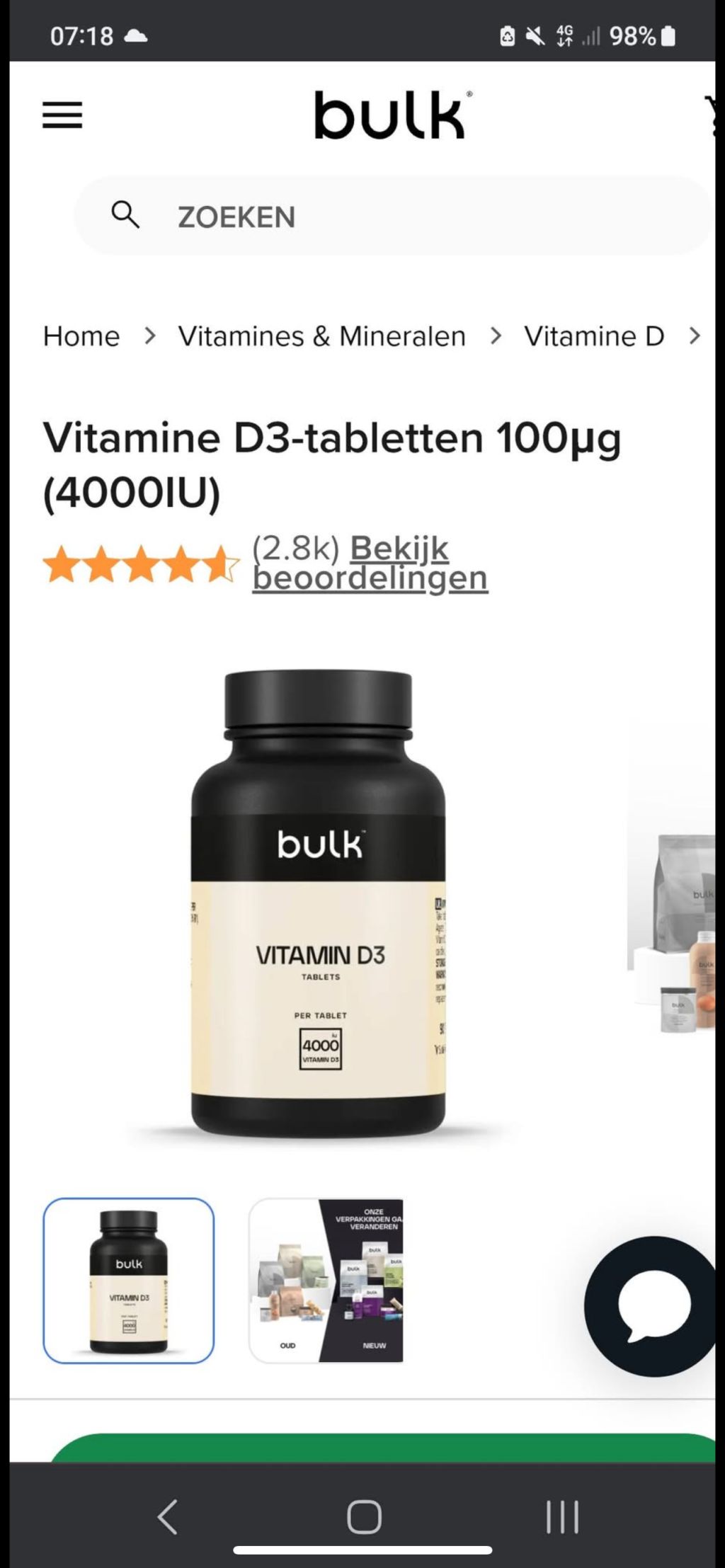725x1568 pixels.
Task: Open the hamburger menu
Action: tap(62, 115)
